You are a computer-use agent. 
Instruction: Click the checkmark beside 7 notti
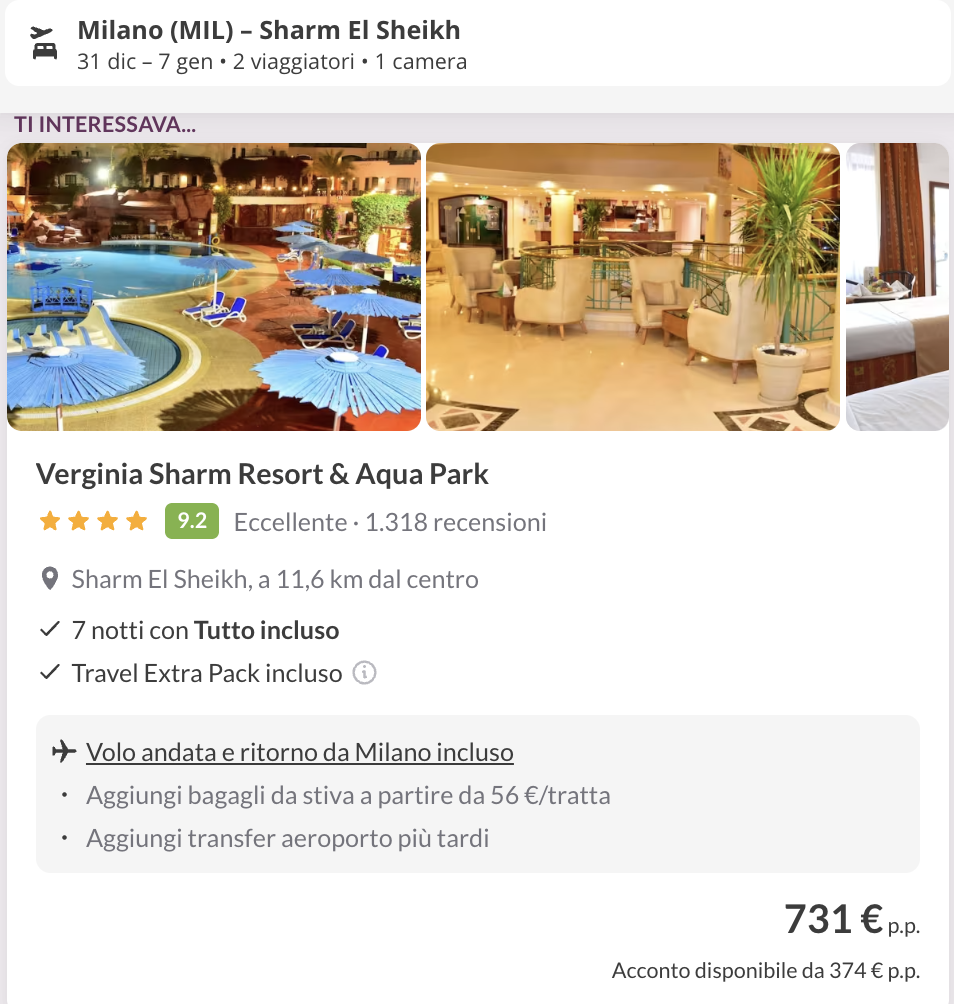click(x=48, y=629)
